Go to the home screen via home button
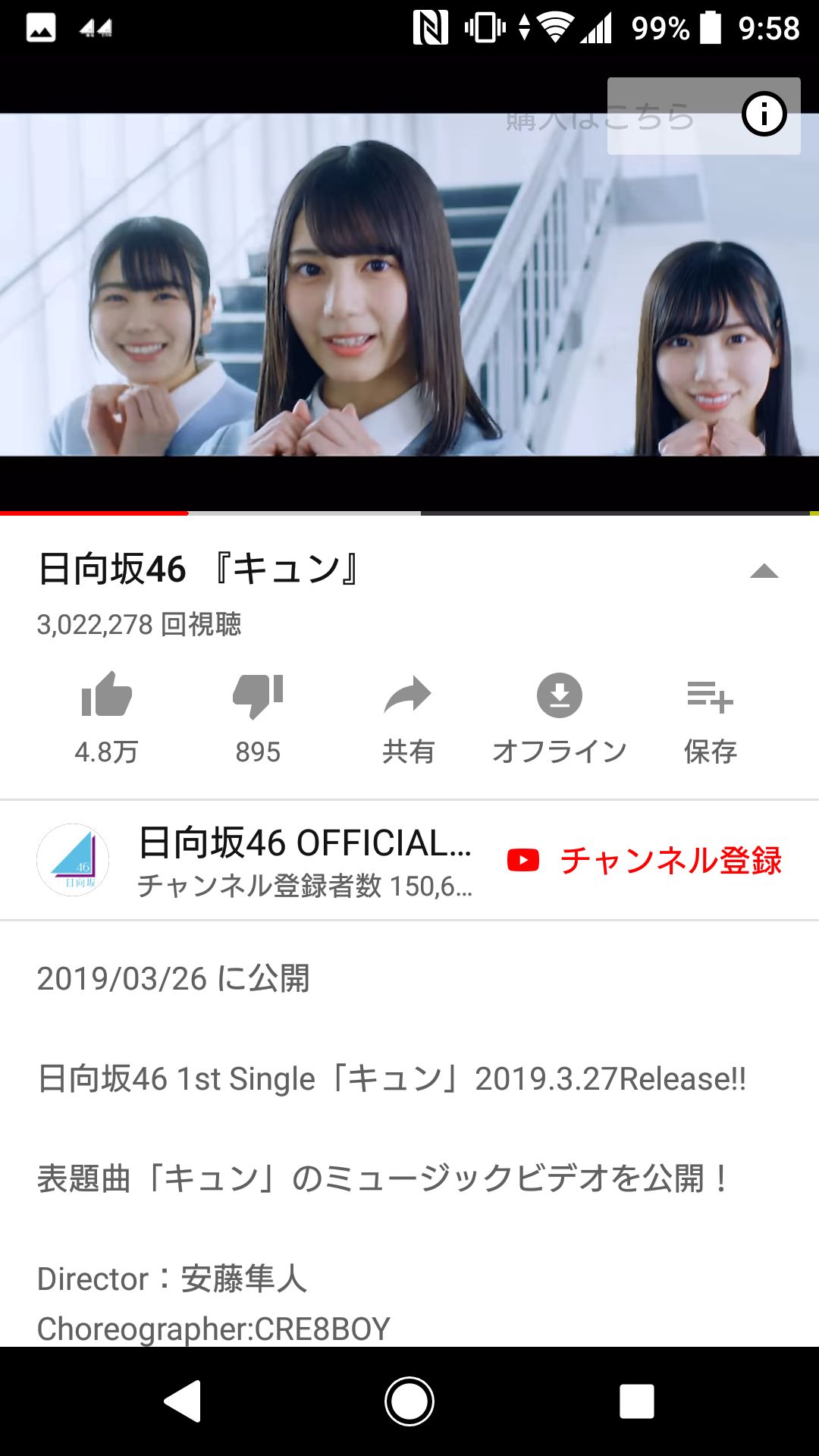 point(409,1401)
